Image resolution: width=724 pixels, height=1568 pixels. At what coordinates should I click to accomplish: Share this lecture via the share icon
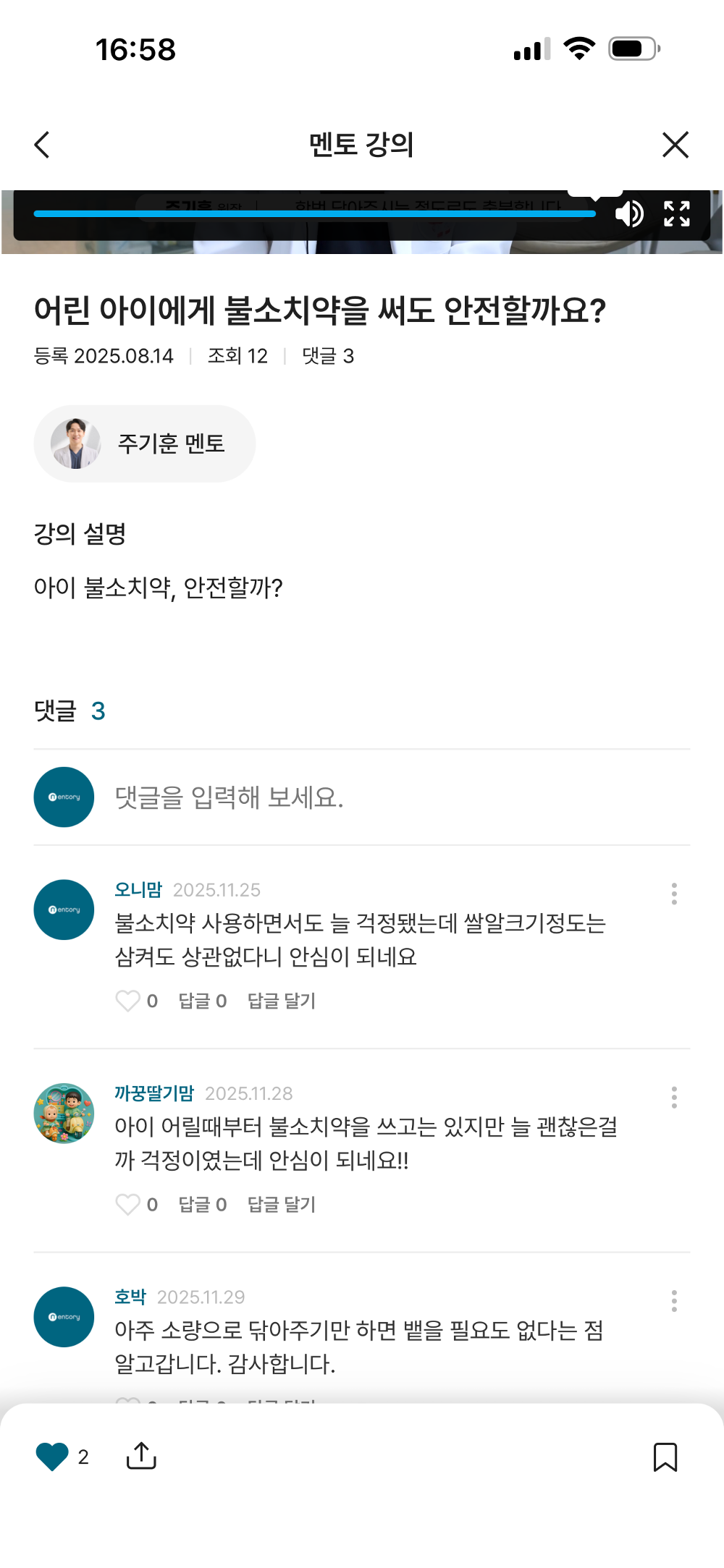point(141,1457)
